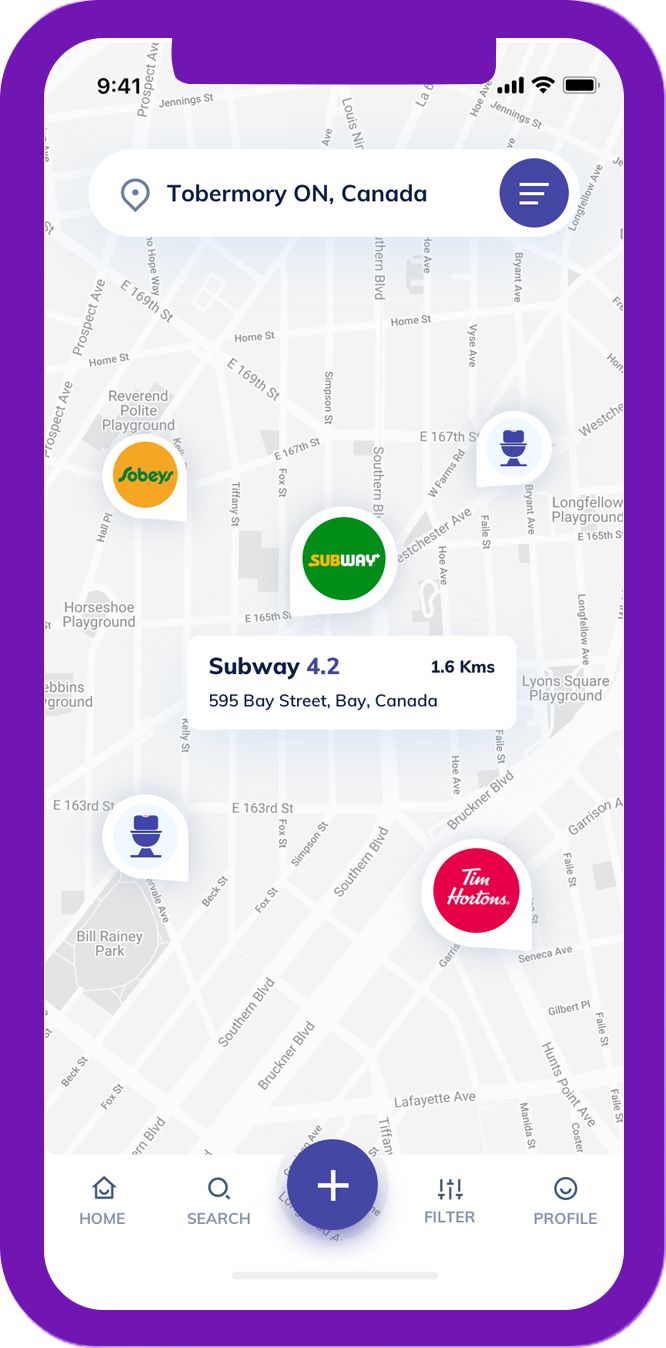Select the Tim Hortons map pin

[x=477, y=891]
